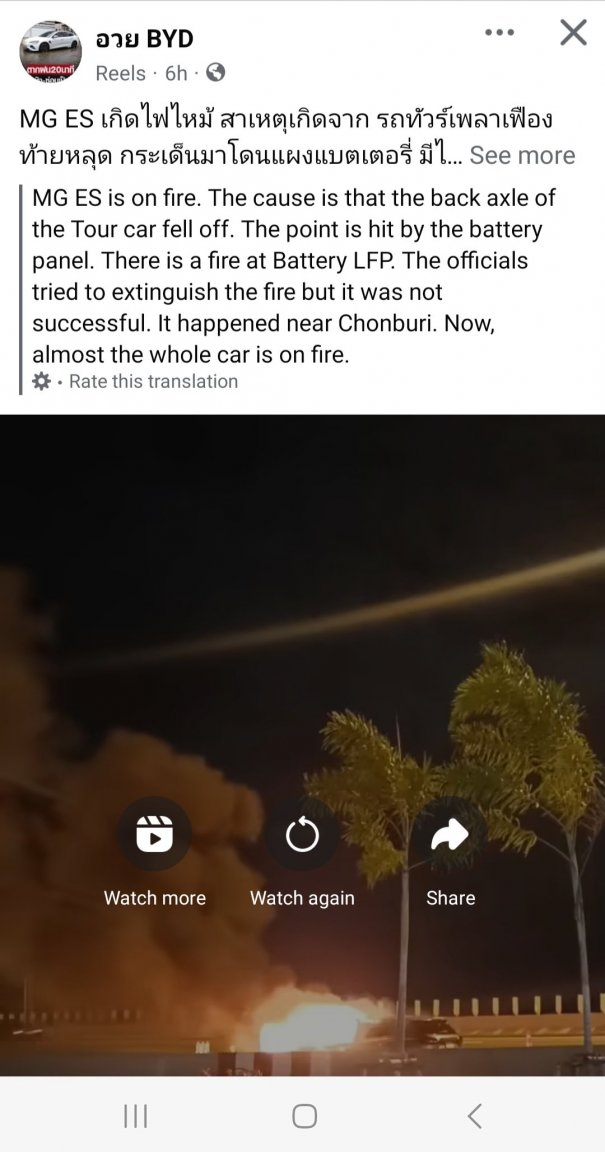
Task: Open the อวย BYD profile picture
Action: 50,50
